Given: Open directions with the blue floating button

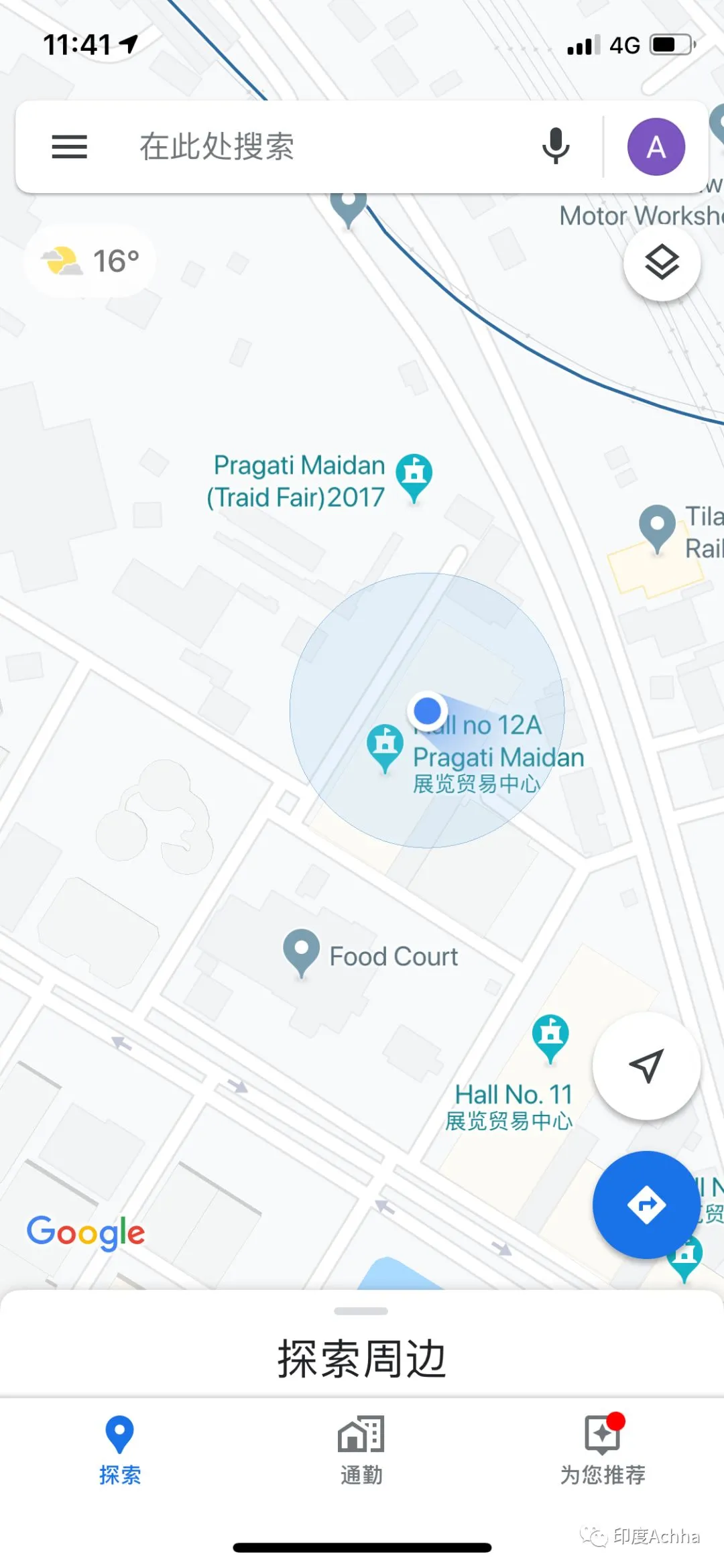Looking at the screenshot, I should tap(646, 1205).
